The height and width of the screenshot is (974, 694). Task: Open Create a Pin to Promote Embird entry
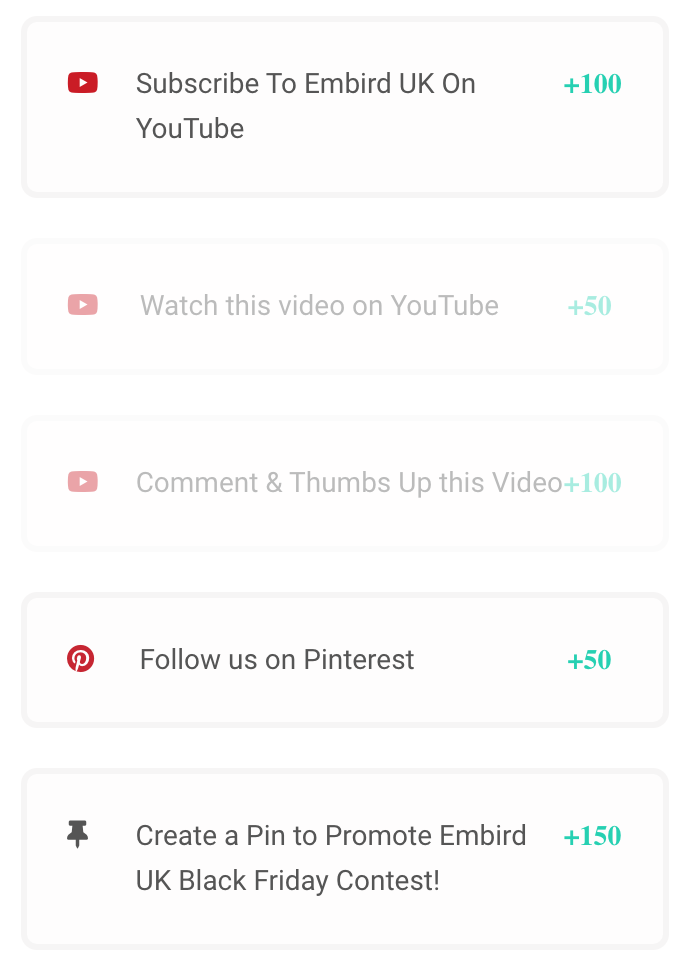pyautogui.click(x=330, y=858)
